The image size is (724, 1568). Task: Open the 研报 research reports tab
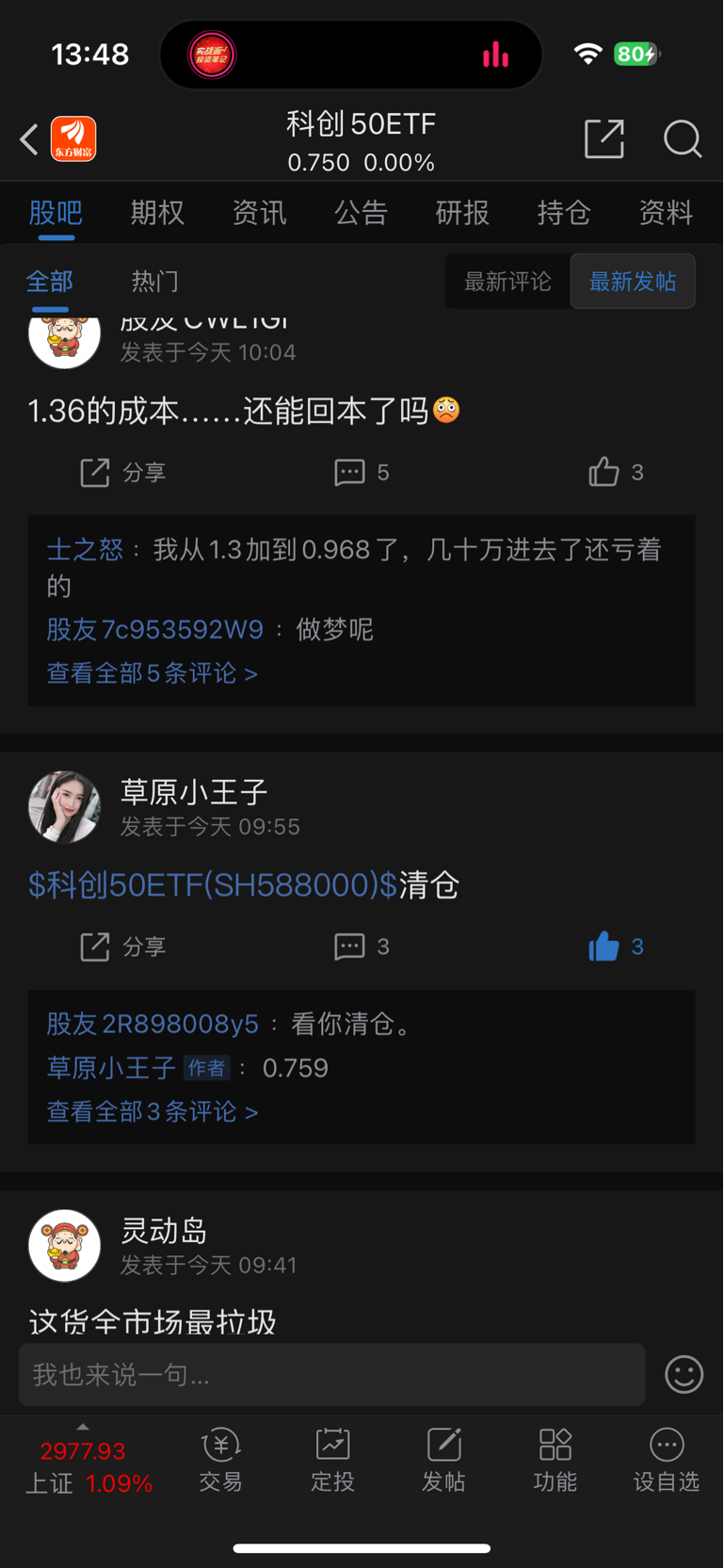click(462, 213)
